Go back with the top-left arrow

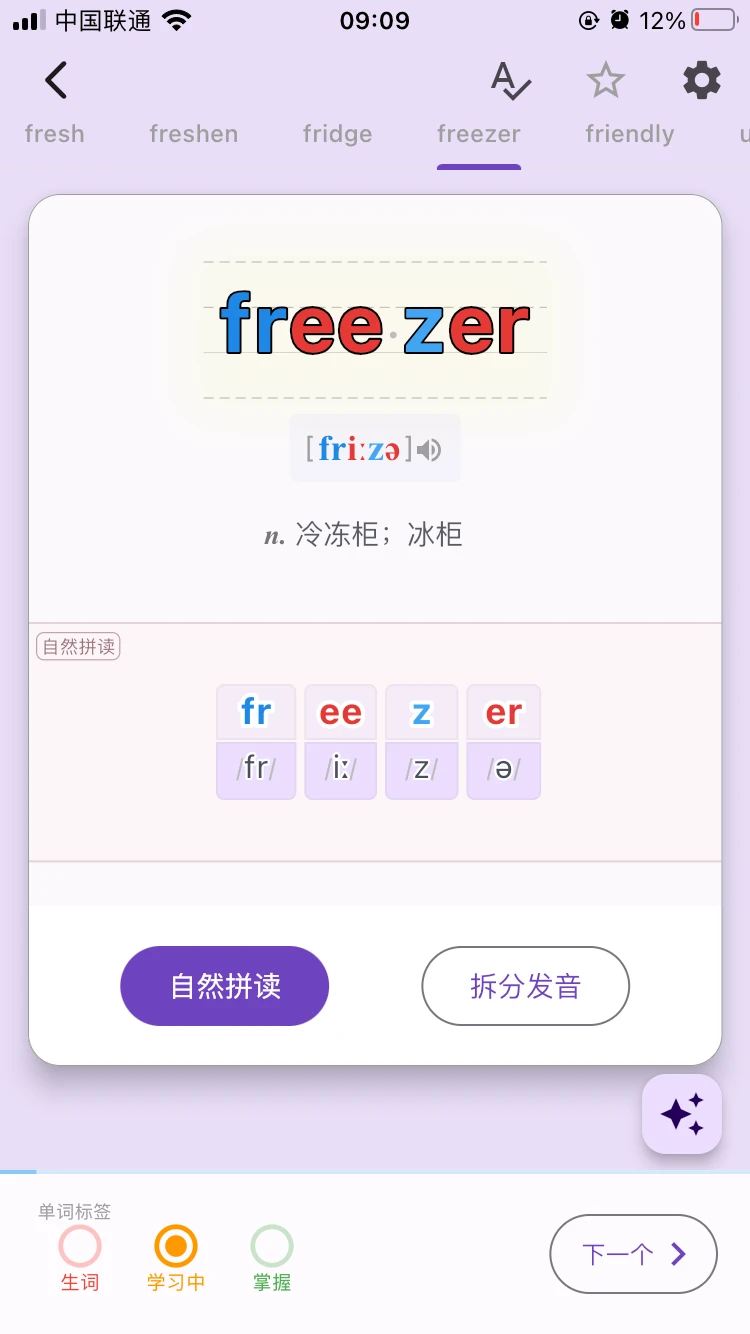[x=56, y=80]
